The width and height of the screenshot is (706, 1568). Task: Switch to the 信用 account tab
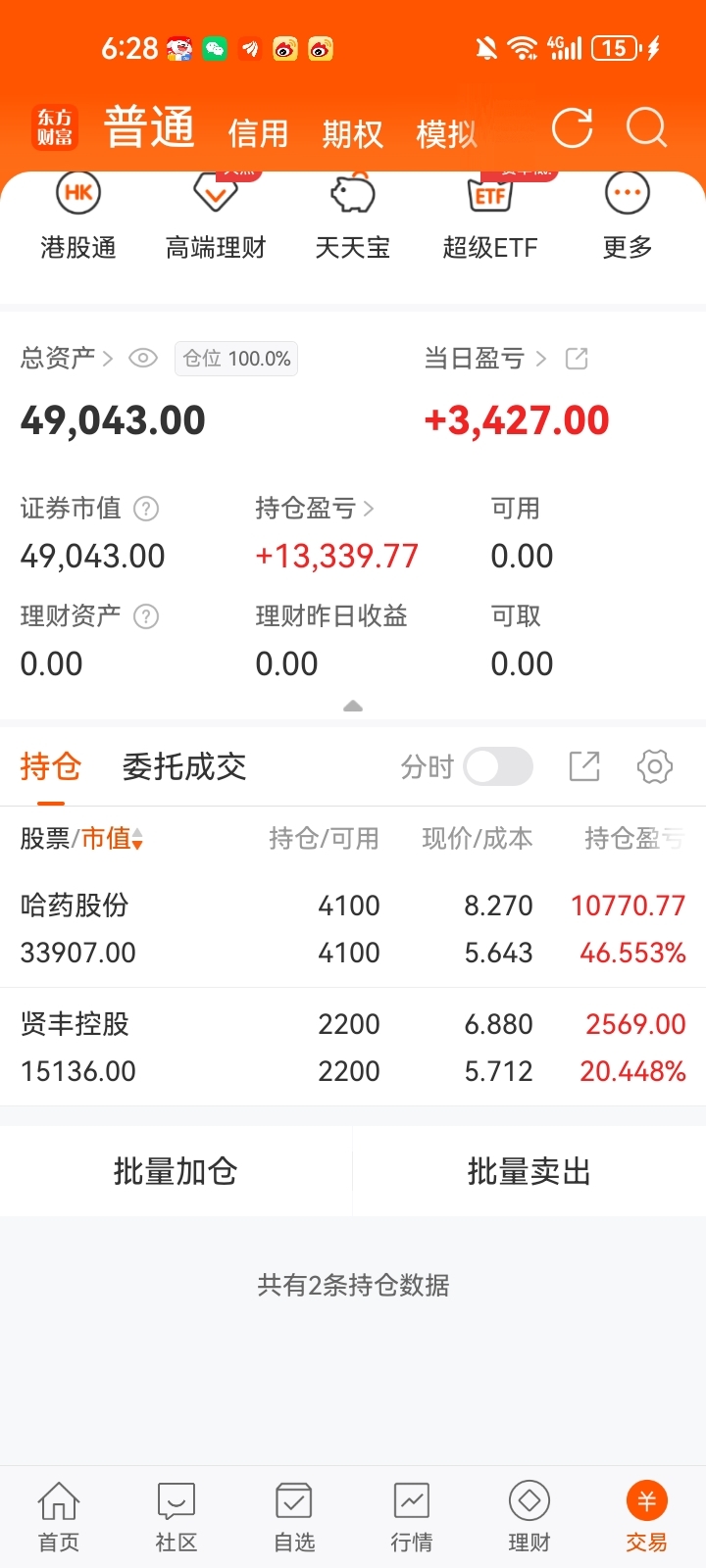point(259,133)
